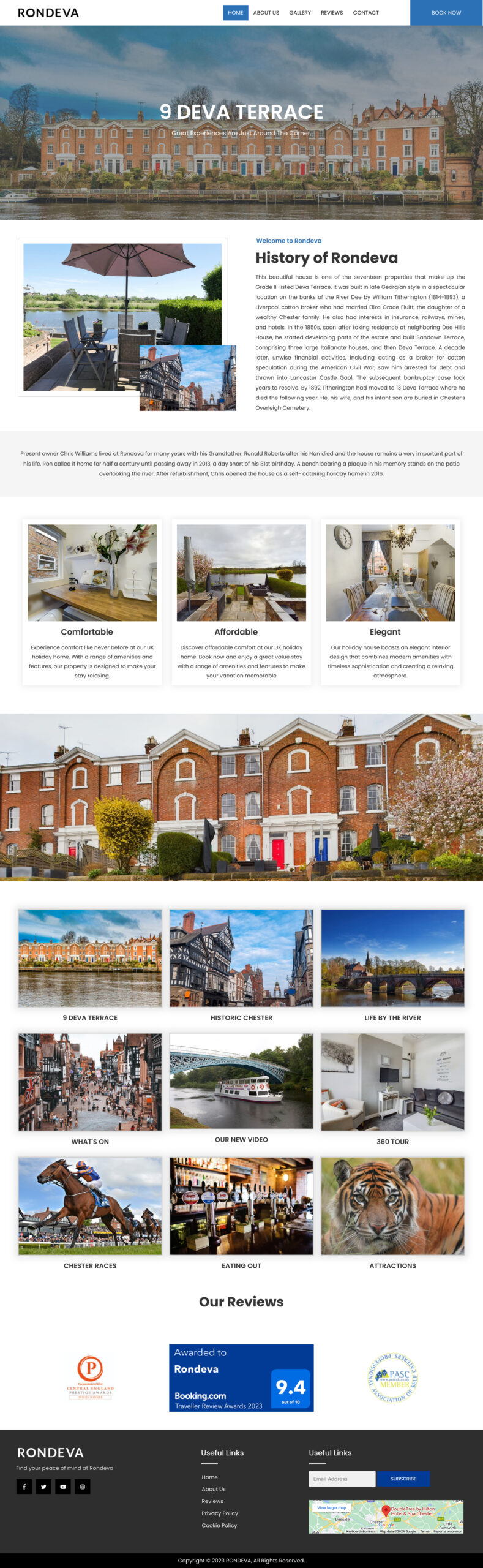The height and width of the screenshot is (1568, 483).
Task: Open the Eating Out tile
Action: pos(241,1205)
